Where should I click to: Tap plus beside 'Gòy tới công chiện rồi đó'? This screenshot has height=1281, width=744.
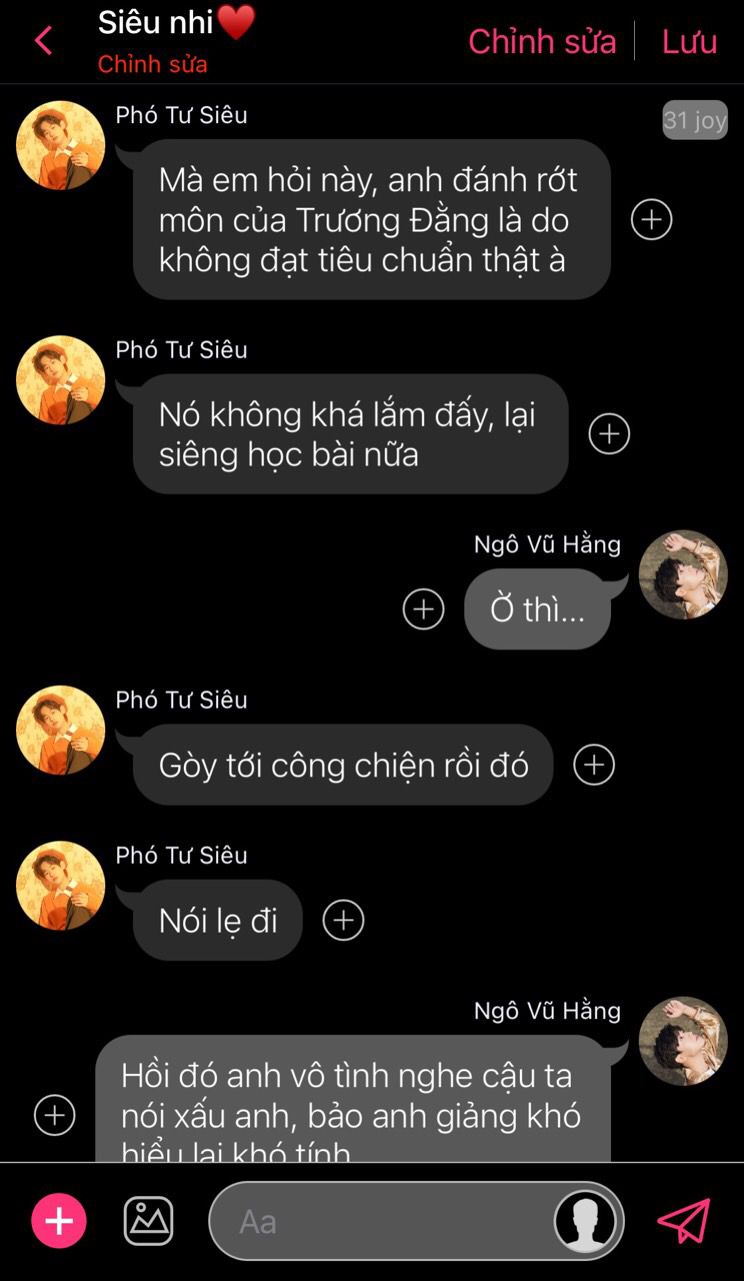tap(594, 765)
